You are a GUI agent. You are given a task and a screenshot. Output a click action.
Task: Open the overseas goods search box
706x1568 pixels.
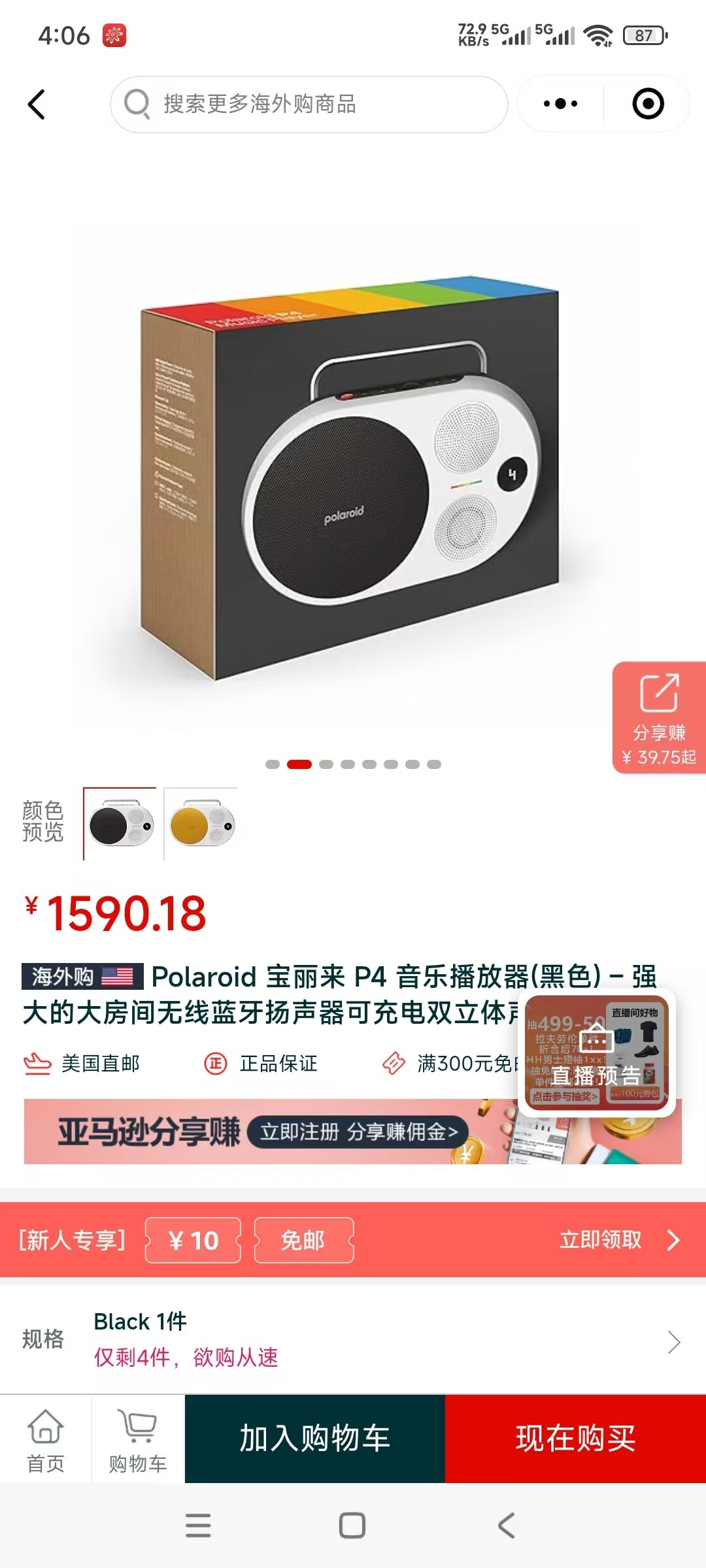309,105
